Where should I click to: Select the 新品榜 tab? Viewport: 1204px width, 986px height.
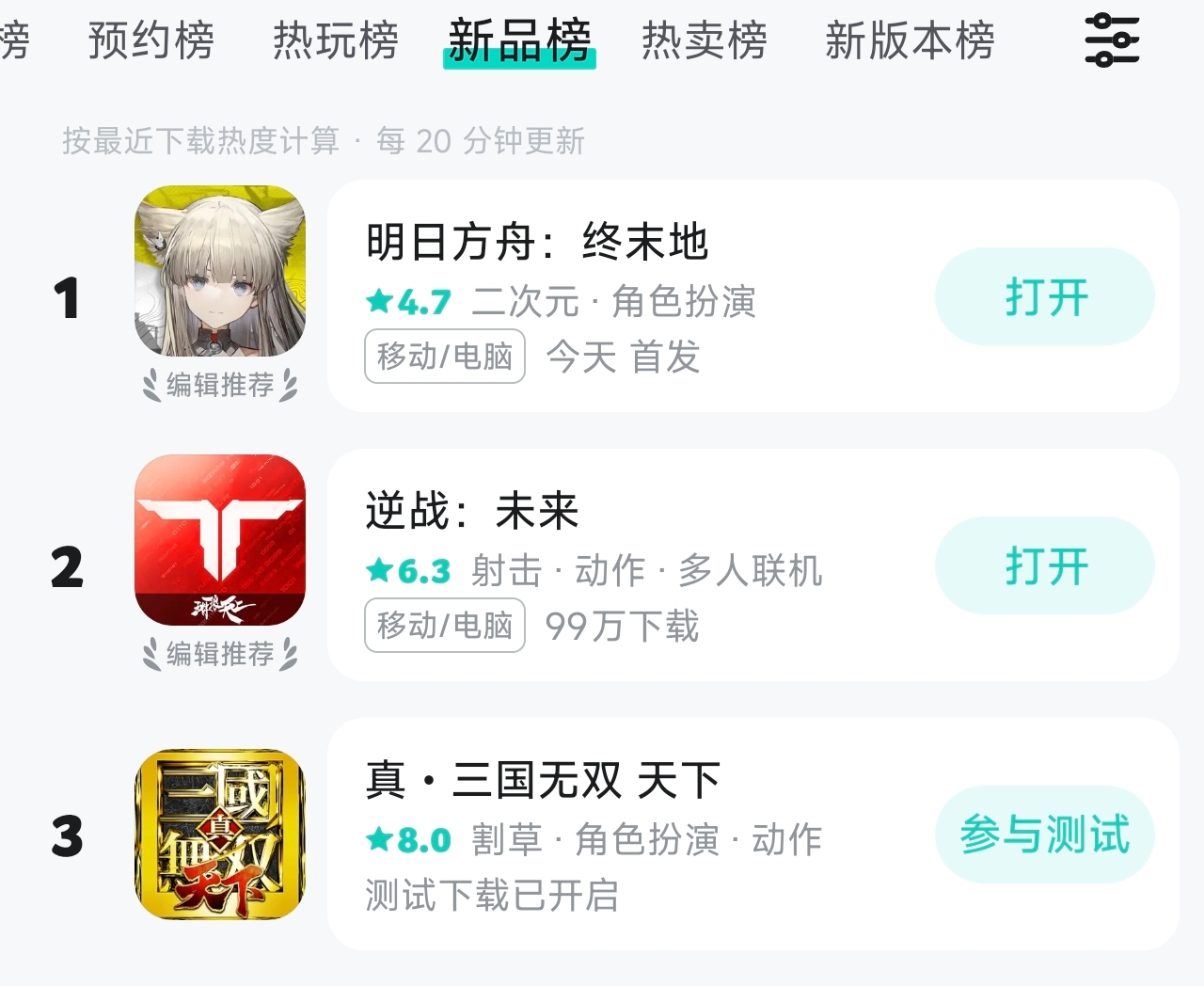[x=519, y=40]
